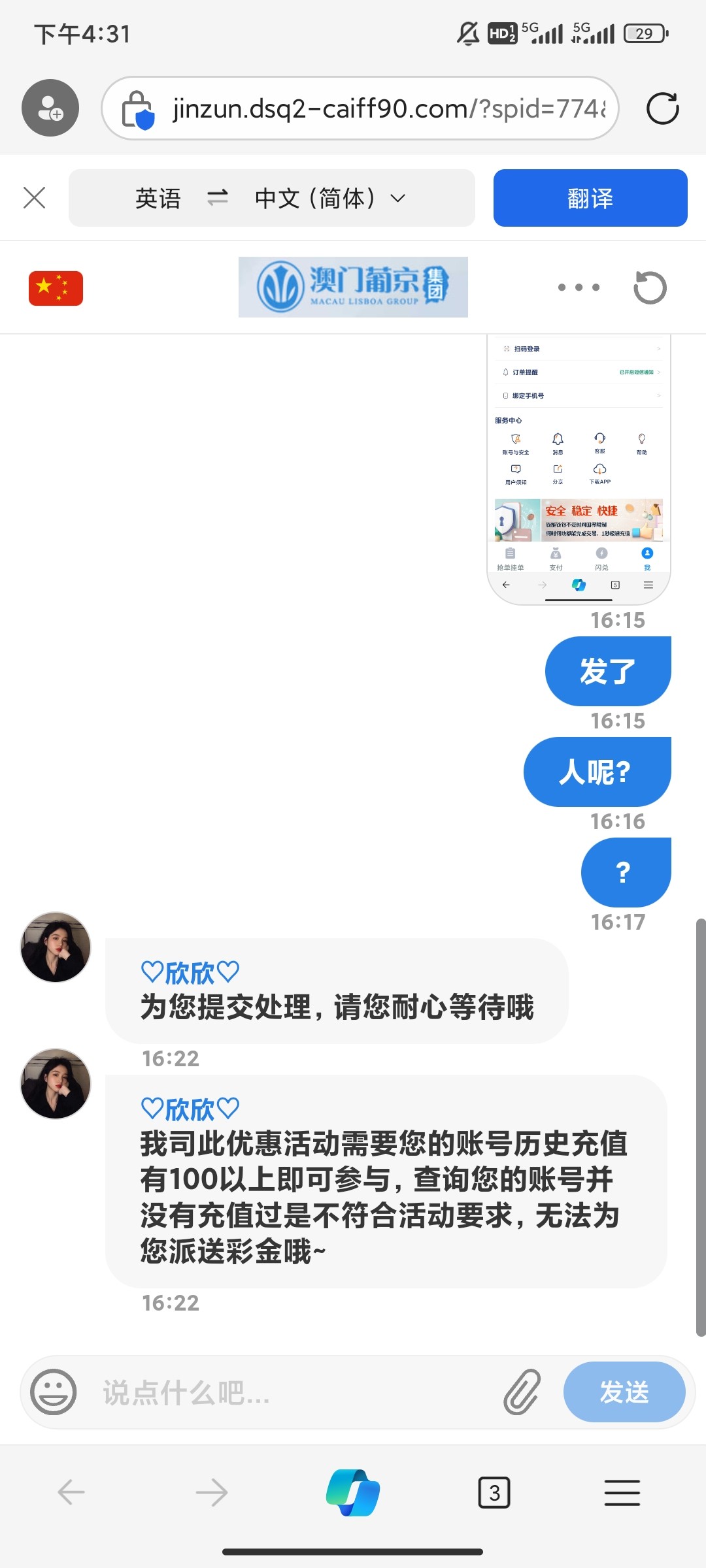Screen dimensions: 706x1568
Task: Reload the page from the browser bar
Action: 662,108
